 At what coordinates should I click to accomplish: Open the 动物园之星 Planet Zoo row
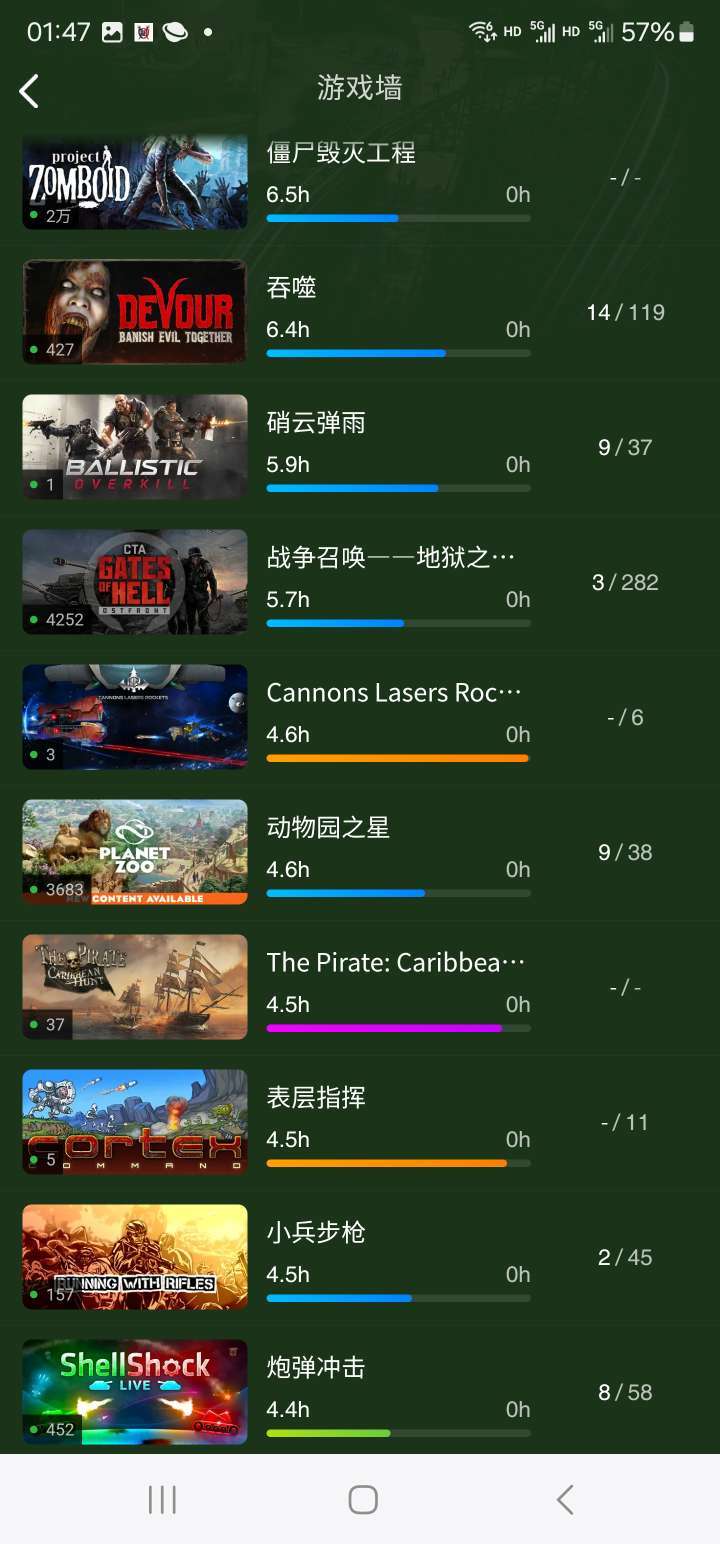pyautogui.click(x=360, y=852)
